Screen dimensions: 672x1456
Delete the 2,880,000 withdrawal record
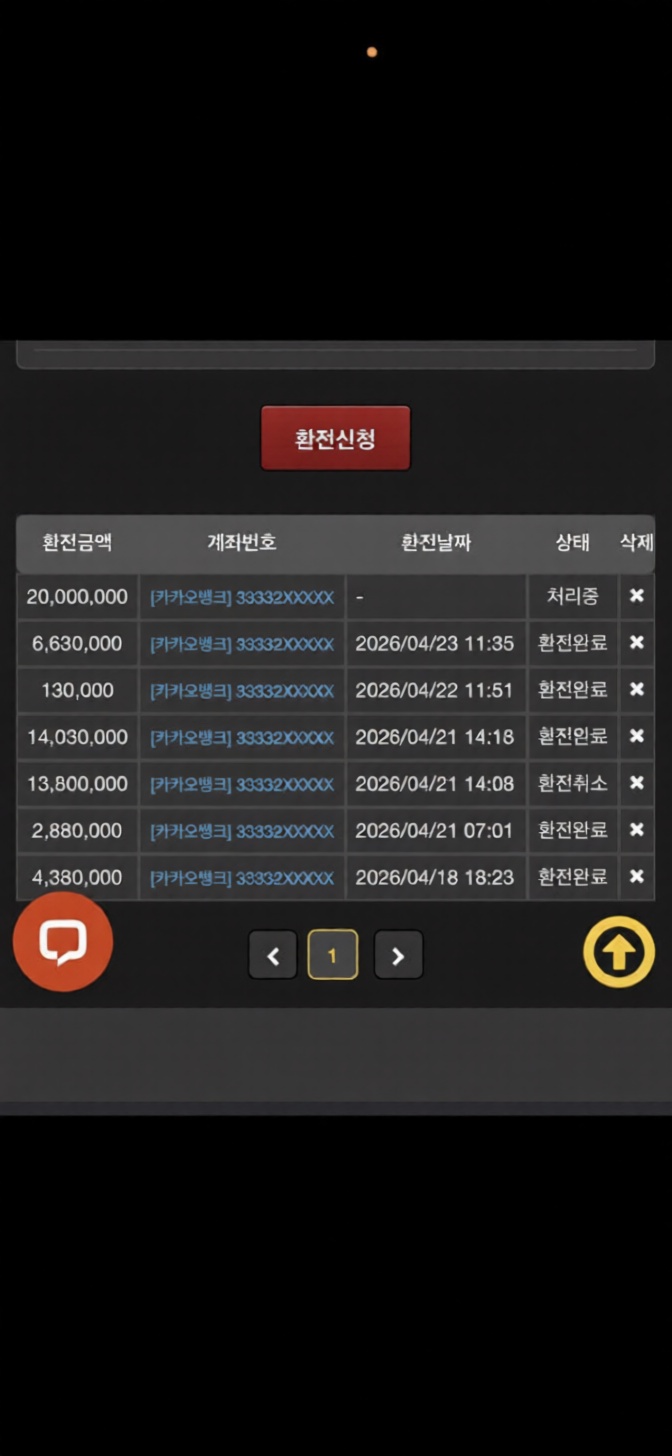point(636,830)
